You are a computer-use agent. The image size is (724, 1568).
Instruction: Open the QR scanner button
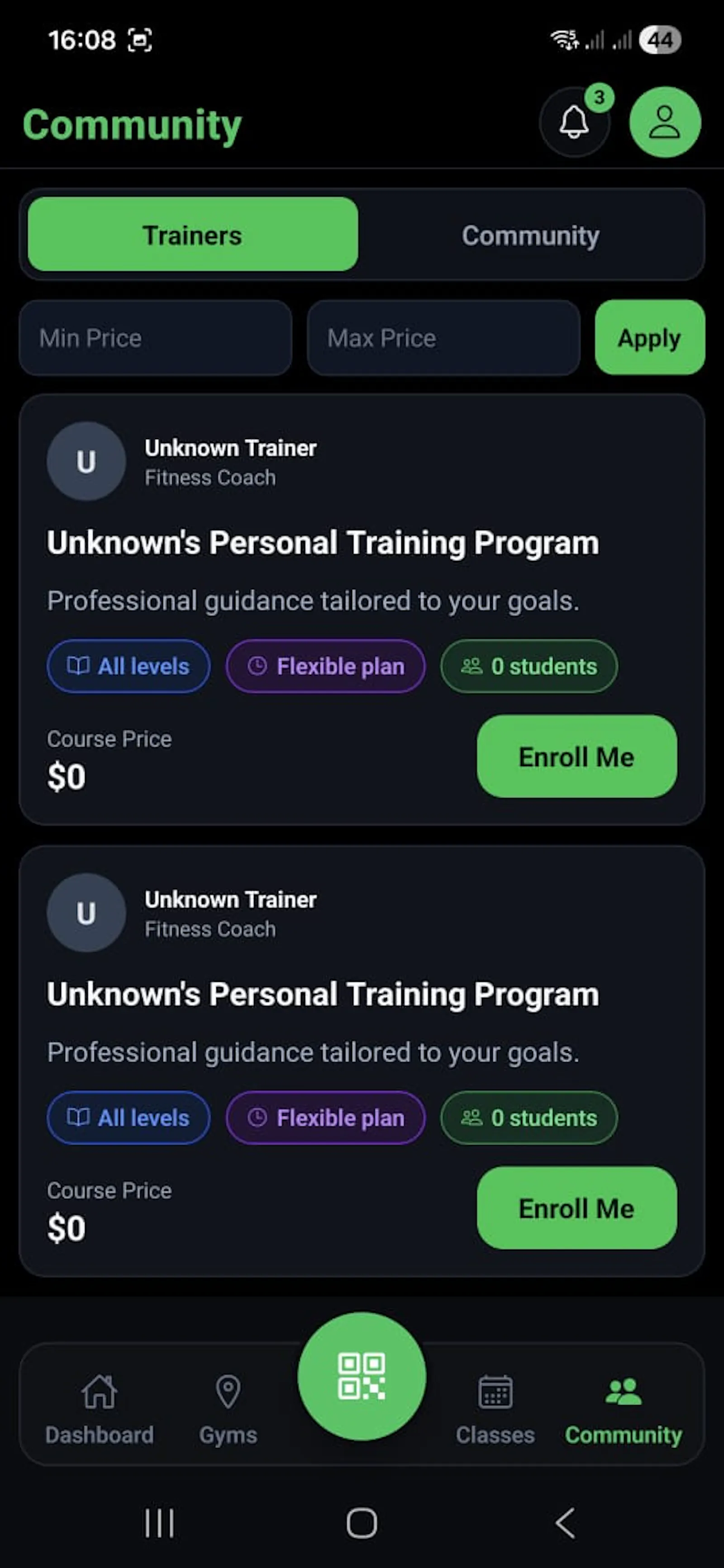362,1376
